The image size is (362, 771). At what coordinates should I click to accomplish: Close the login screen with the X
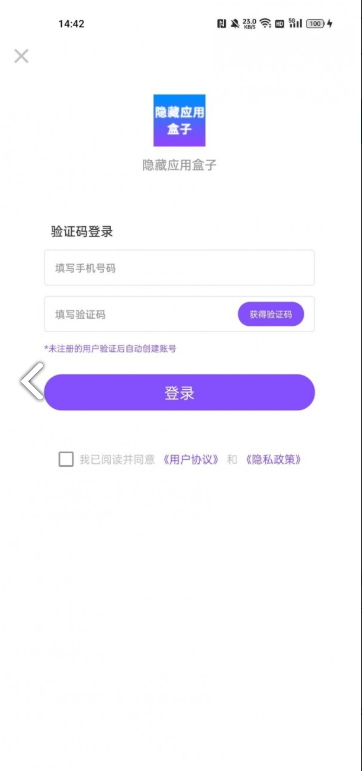click(x=21, y=56)
